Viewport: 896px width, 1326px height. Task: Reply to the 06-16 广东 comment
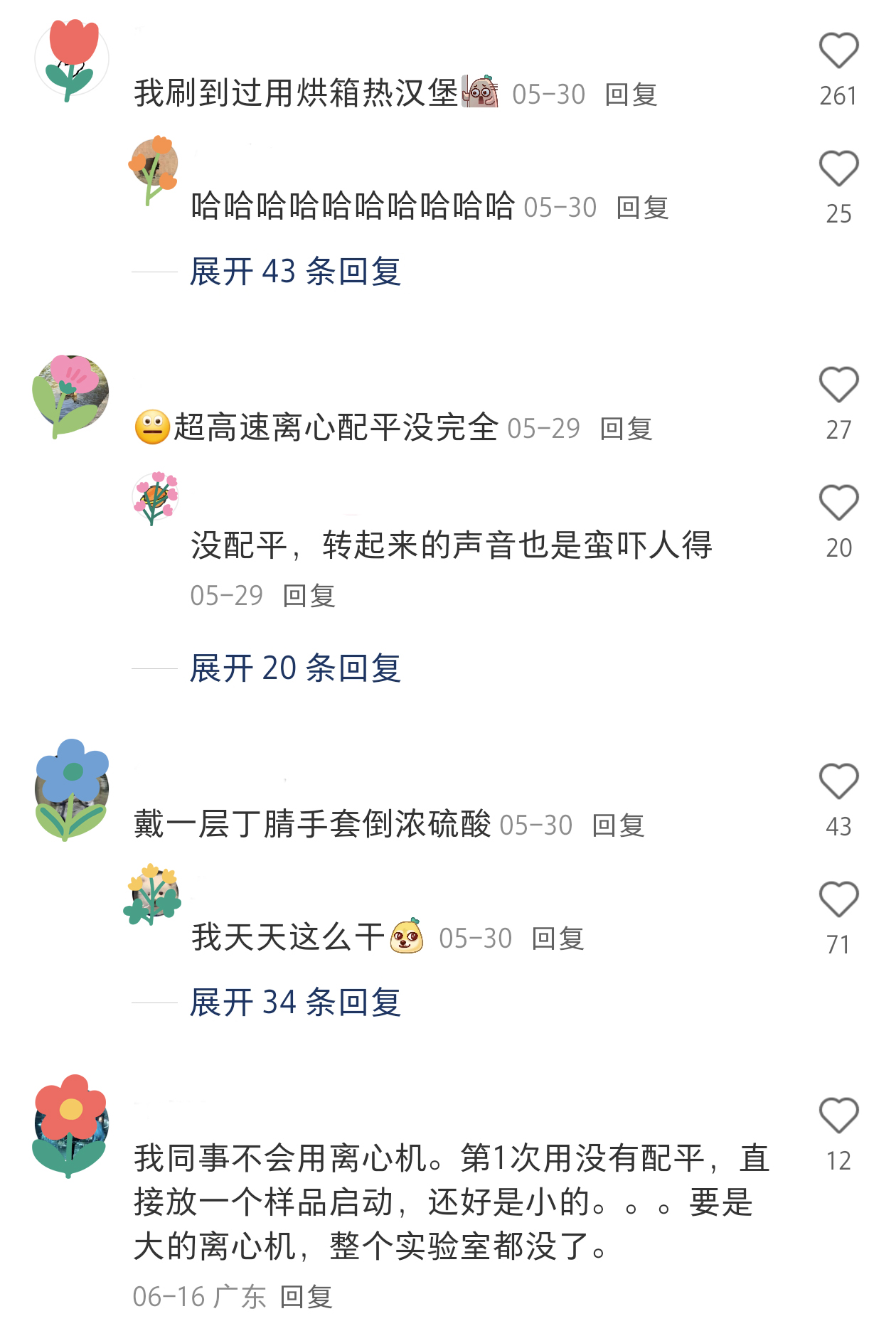(306, 1297)
